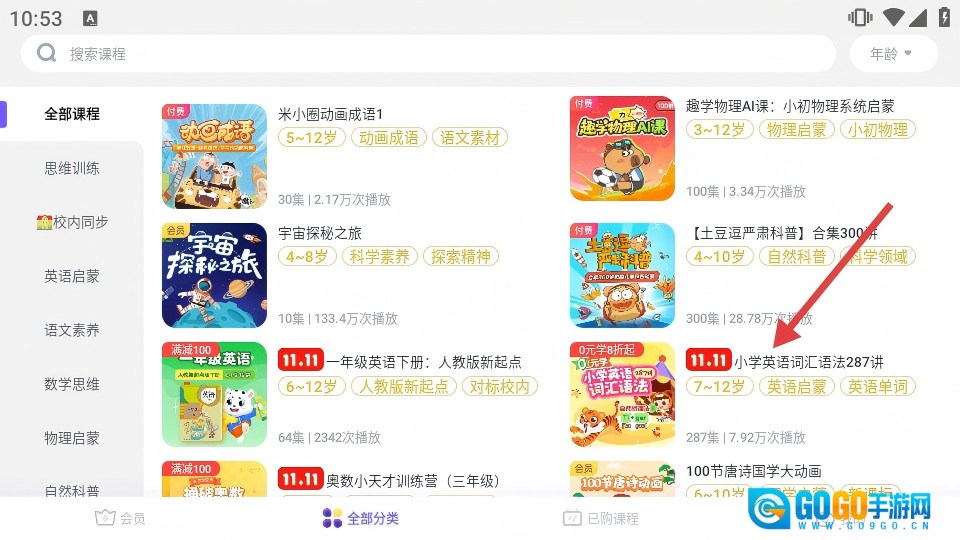This screenshot has height=540, width=960.
Task: Switch to the 英语启蒙 category
Action: click(x=72, y=276)
